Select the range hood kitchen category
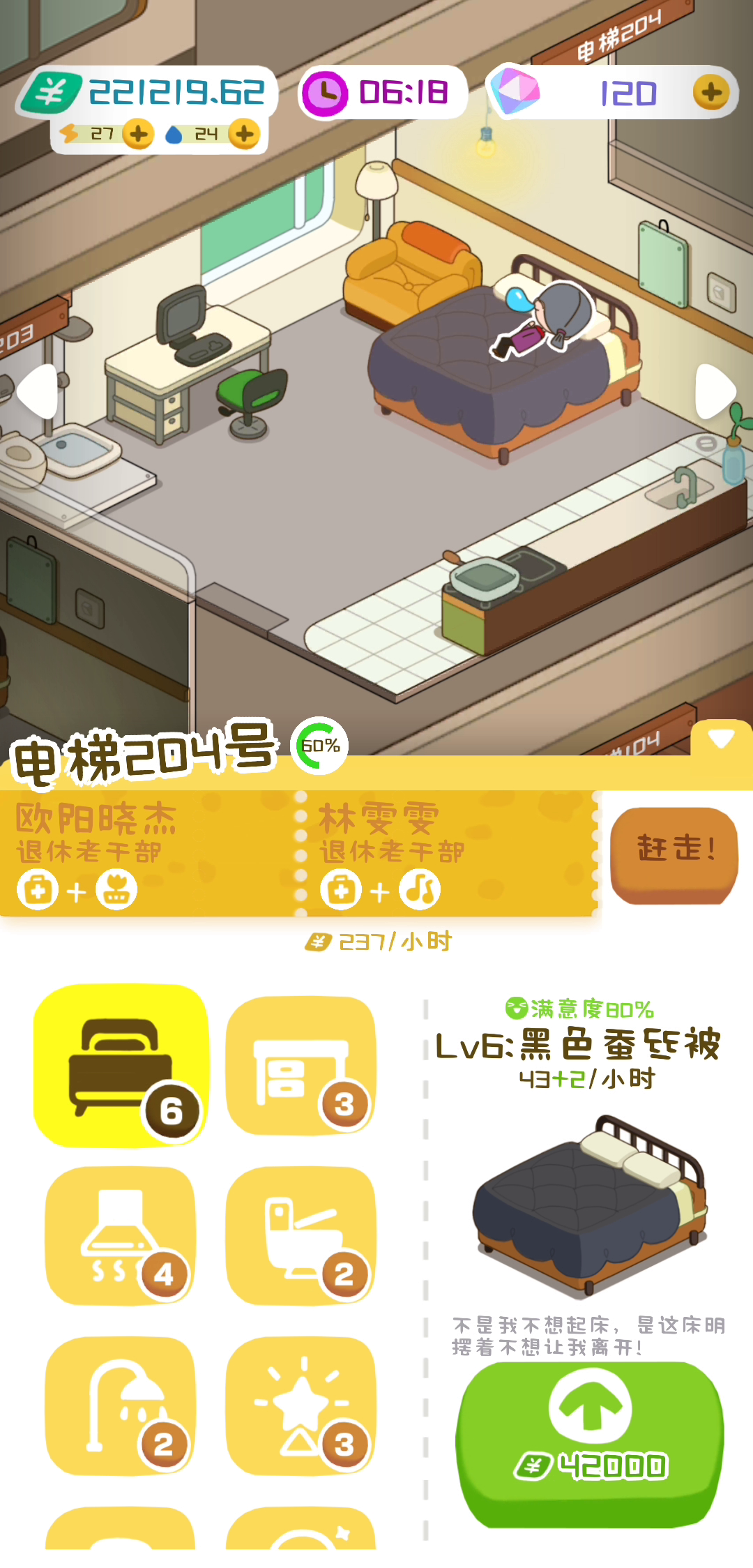The image size is (753, 1568). [x=121, y=1235]
